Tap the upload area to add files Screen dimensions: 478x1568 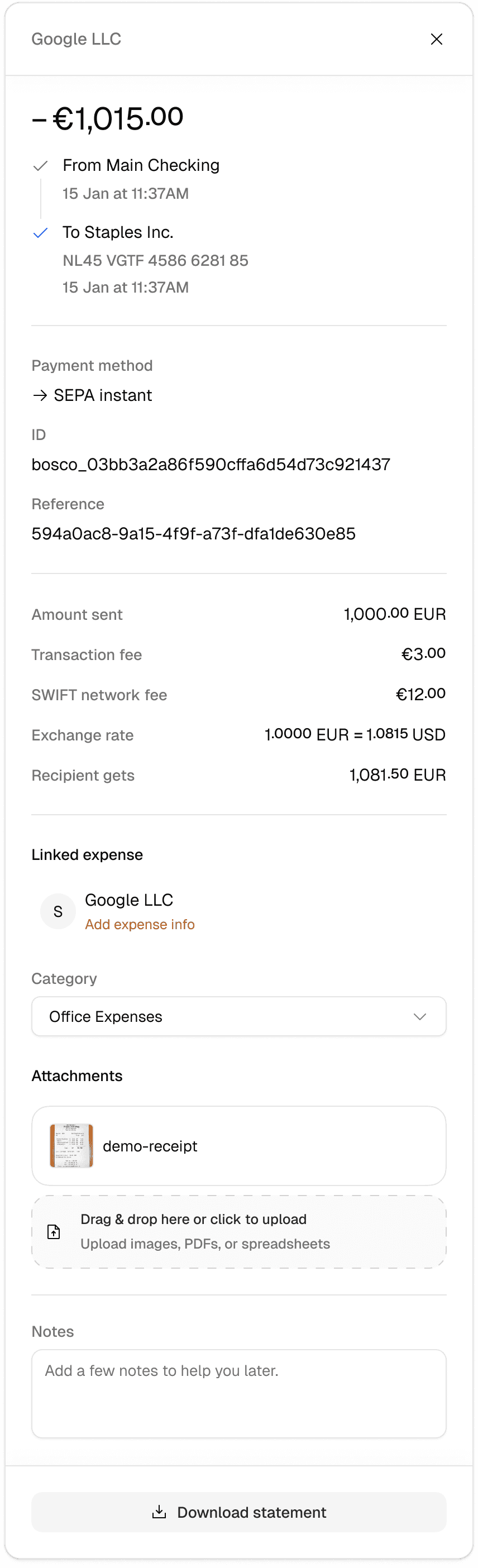pyautogui.click(x=238, y=1231)
